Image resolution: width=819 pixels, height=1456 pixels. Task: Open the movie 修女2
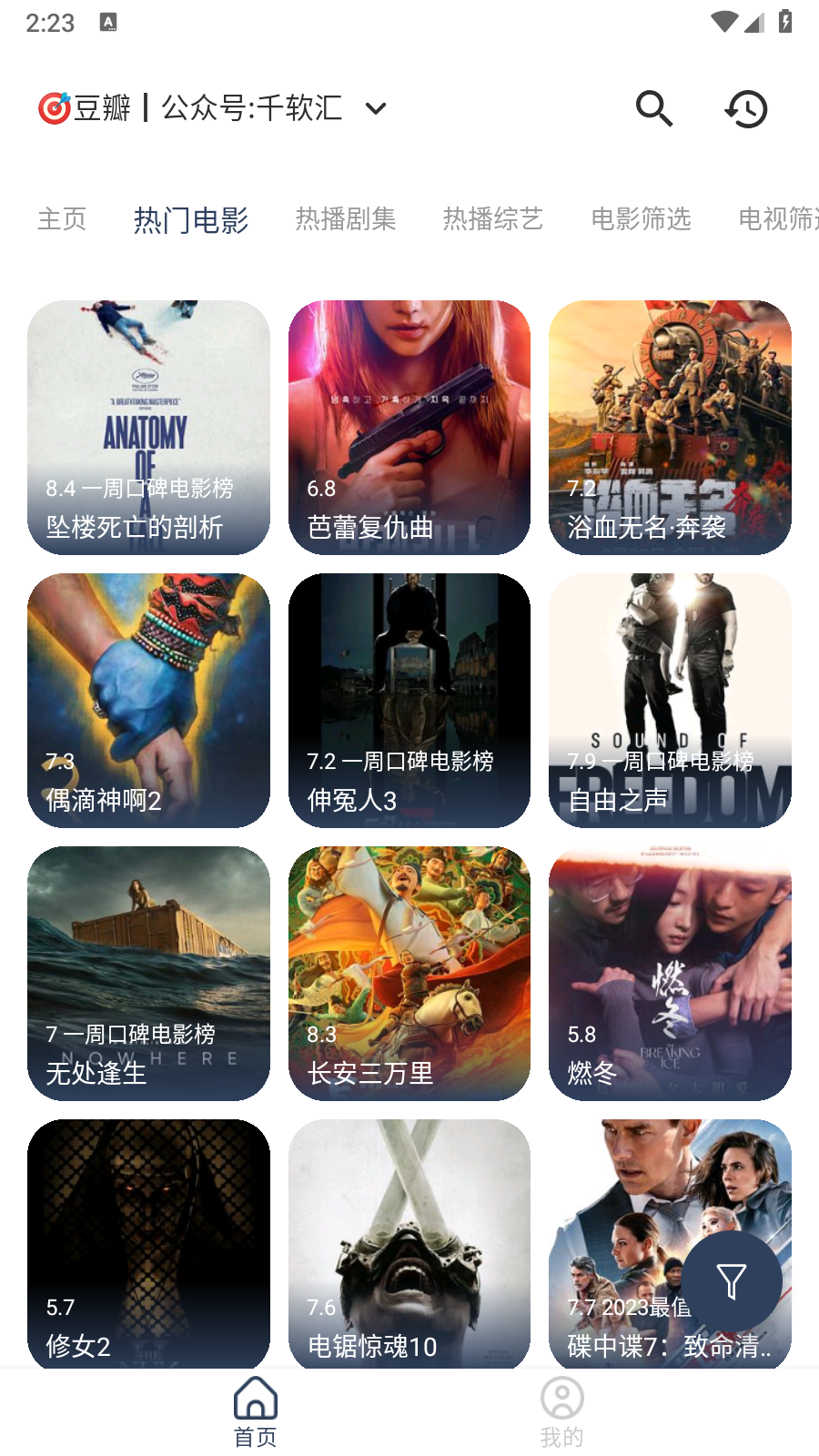(x=148, y=1243)
